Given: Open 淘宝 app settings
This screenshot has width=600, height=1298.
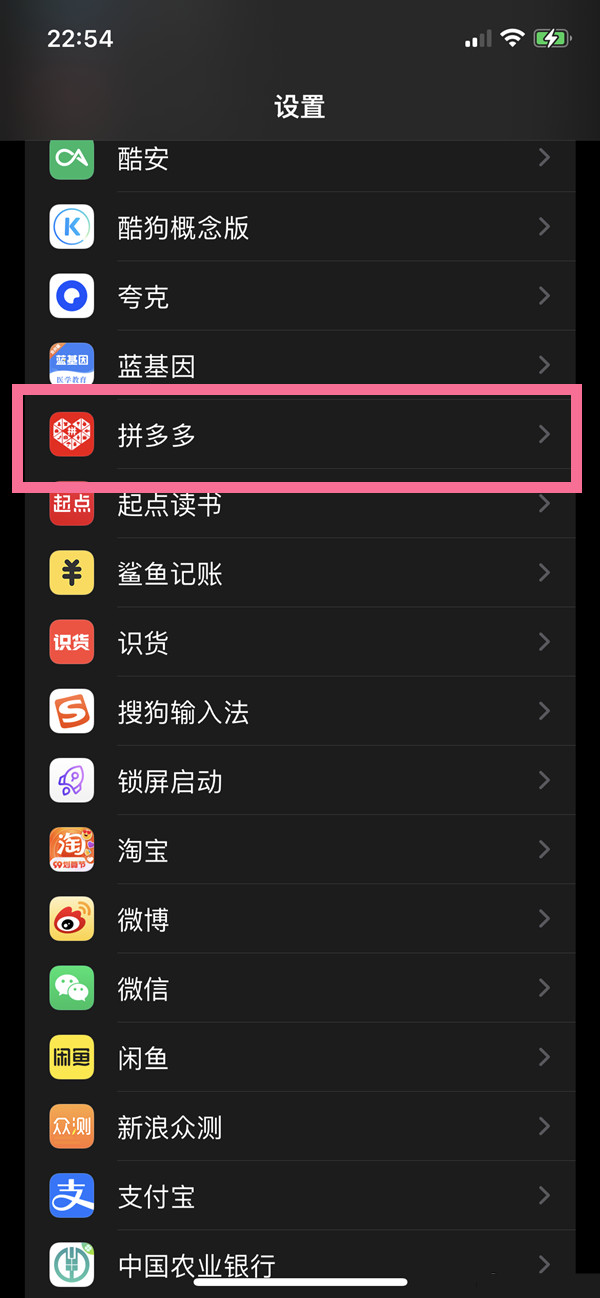Looking at the screenshot, I should (300, 850).
